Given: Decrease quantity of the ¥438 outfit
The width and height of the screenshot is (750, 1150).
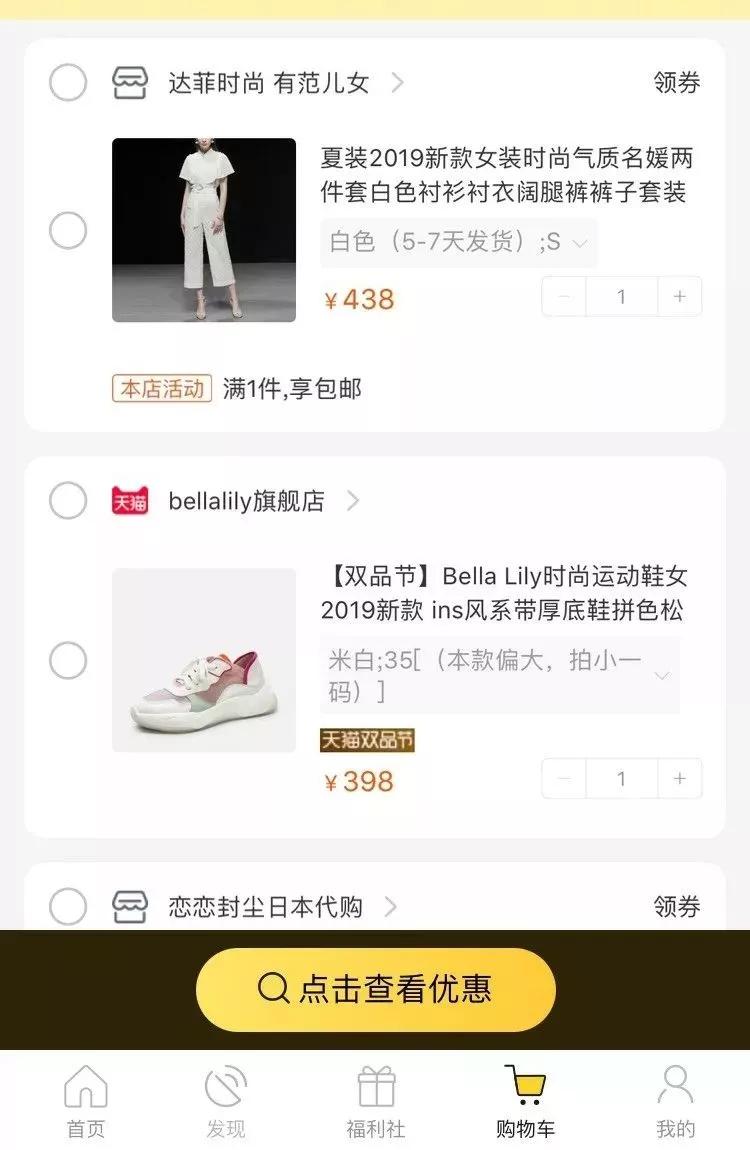Looking at the screenshot, I should (x=565, y=297).
